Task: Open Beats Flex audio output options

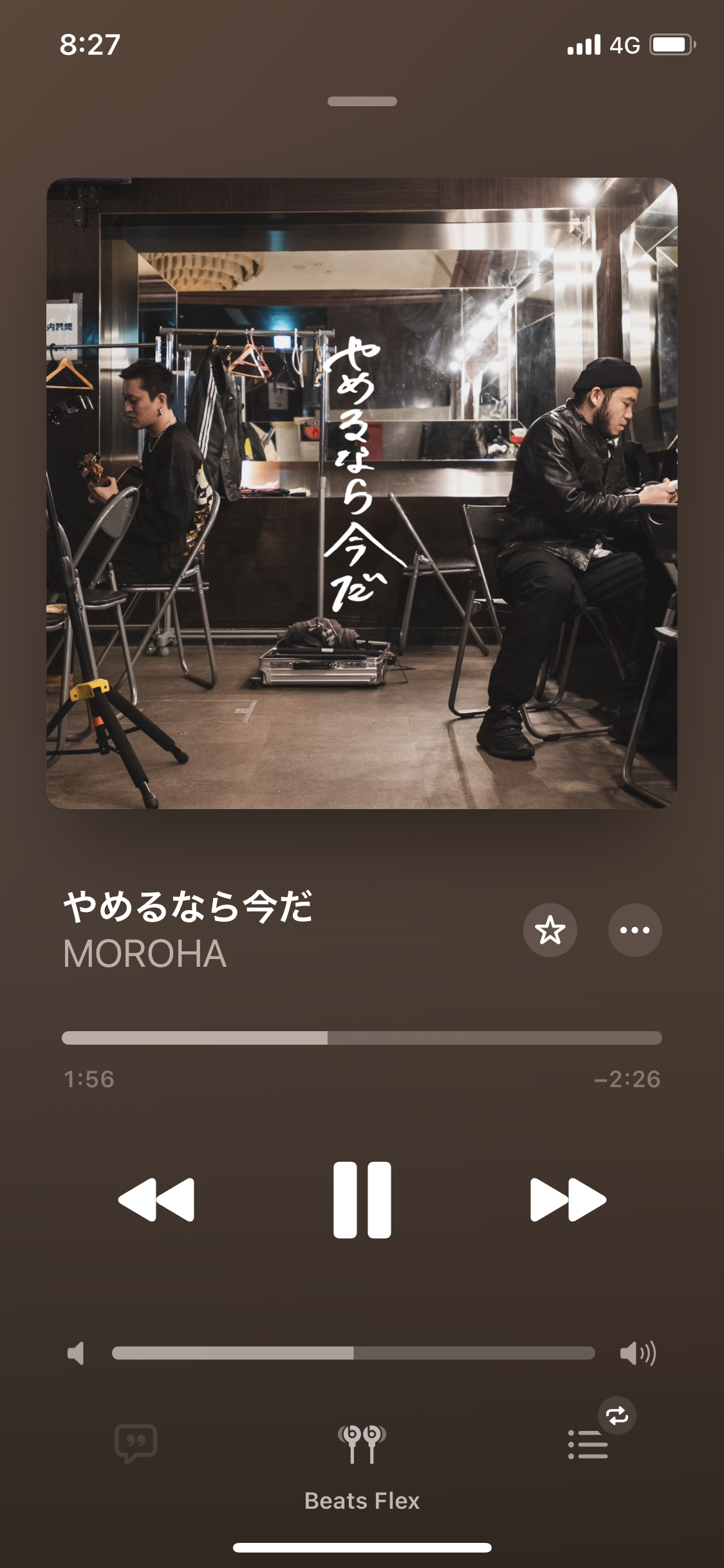Action: click(x=362, y=1444)
